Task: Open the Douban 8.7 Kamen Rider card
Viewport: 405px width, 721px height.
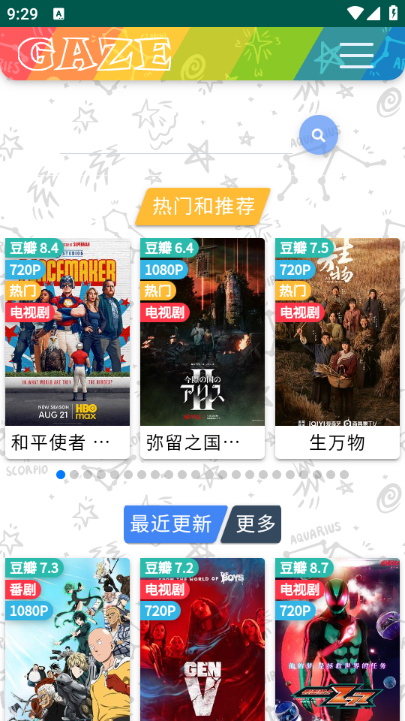Action: [337, 639]
